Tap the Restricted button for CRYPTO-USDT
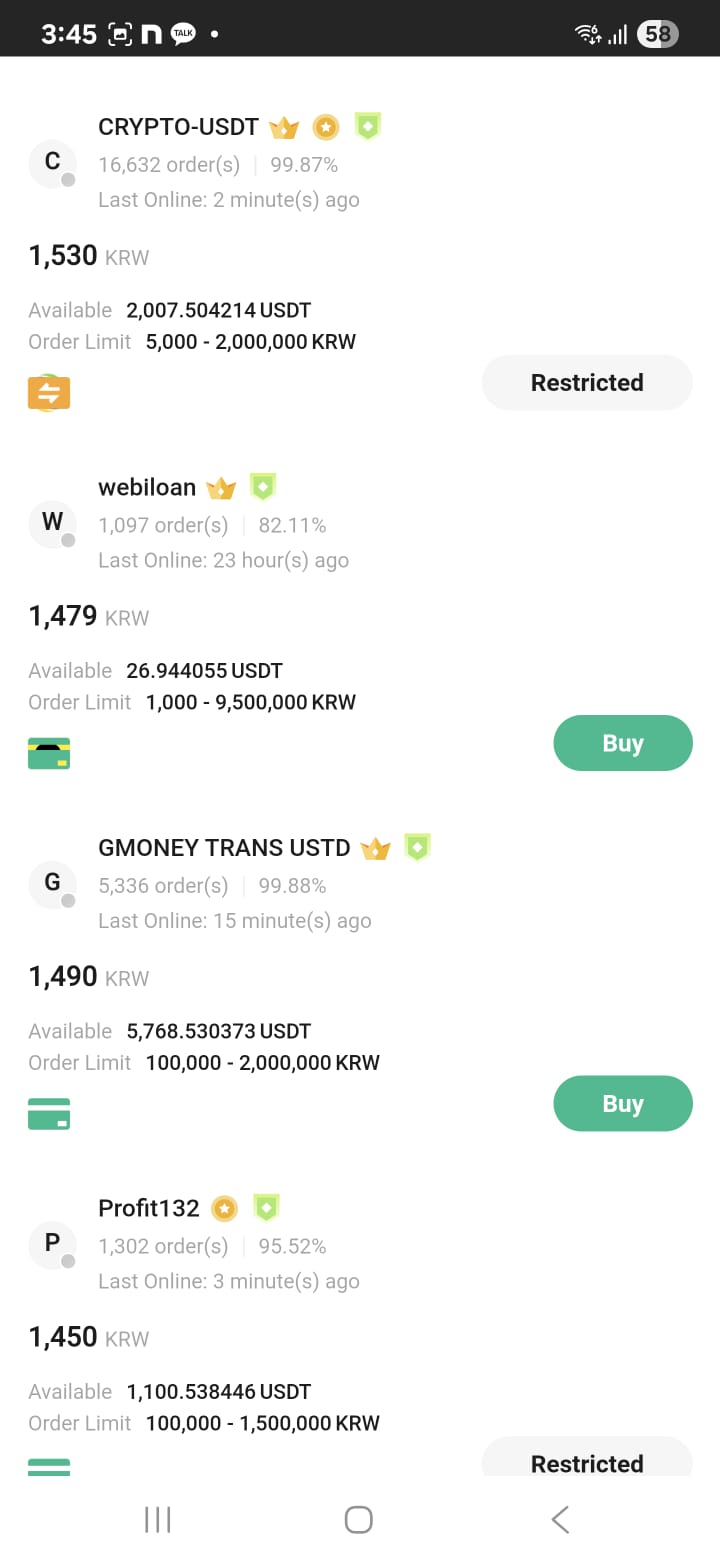The width and height of the screenshot is (720, 1560). pyautogui.click(x=587, y=382)
